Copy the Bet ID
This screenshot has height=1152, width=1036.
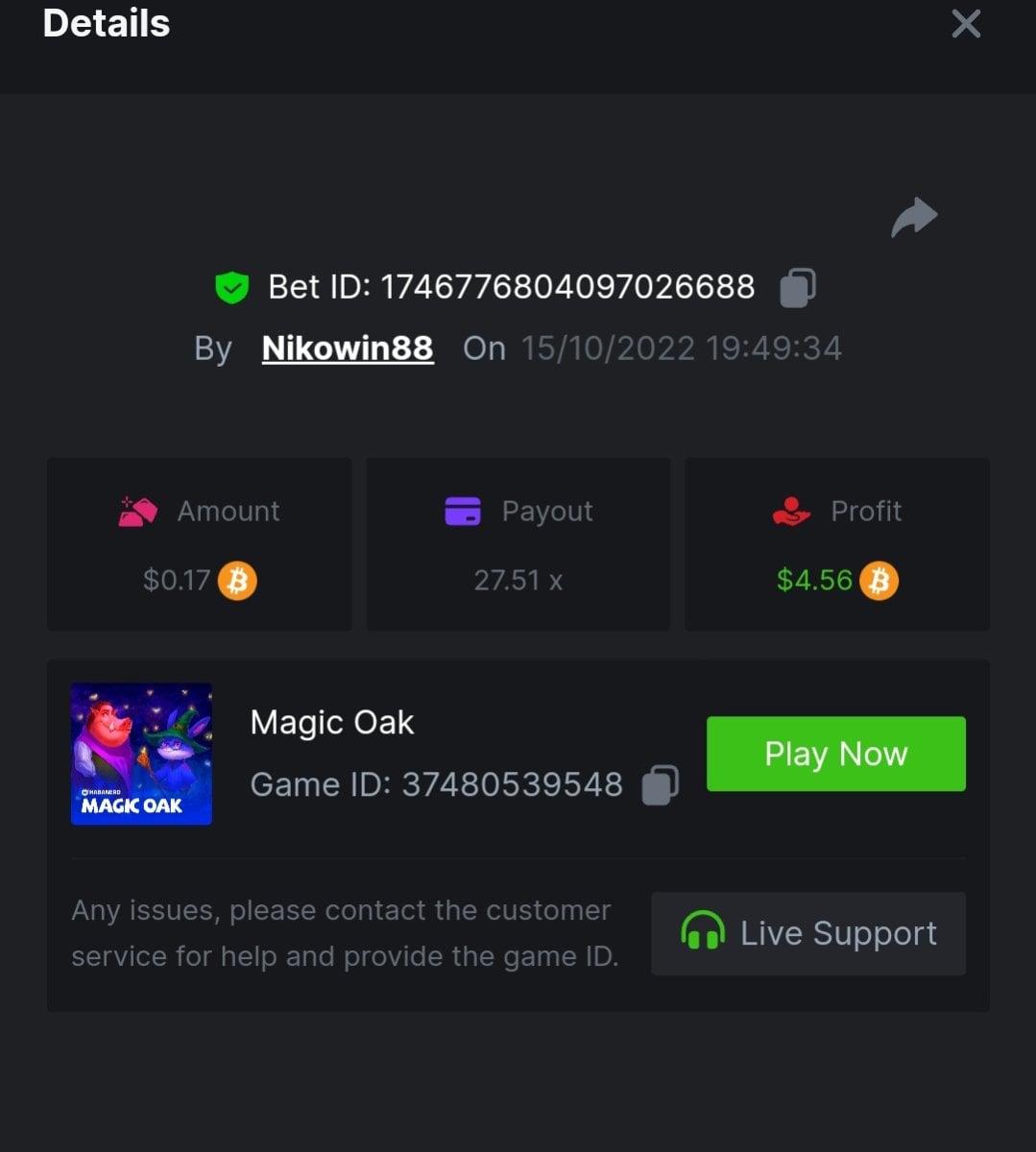pos(797,287)
